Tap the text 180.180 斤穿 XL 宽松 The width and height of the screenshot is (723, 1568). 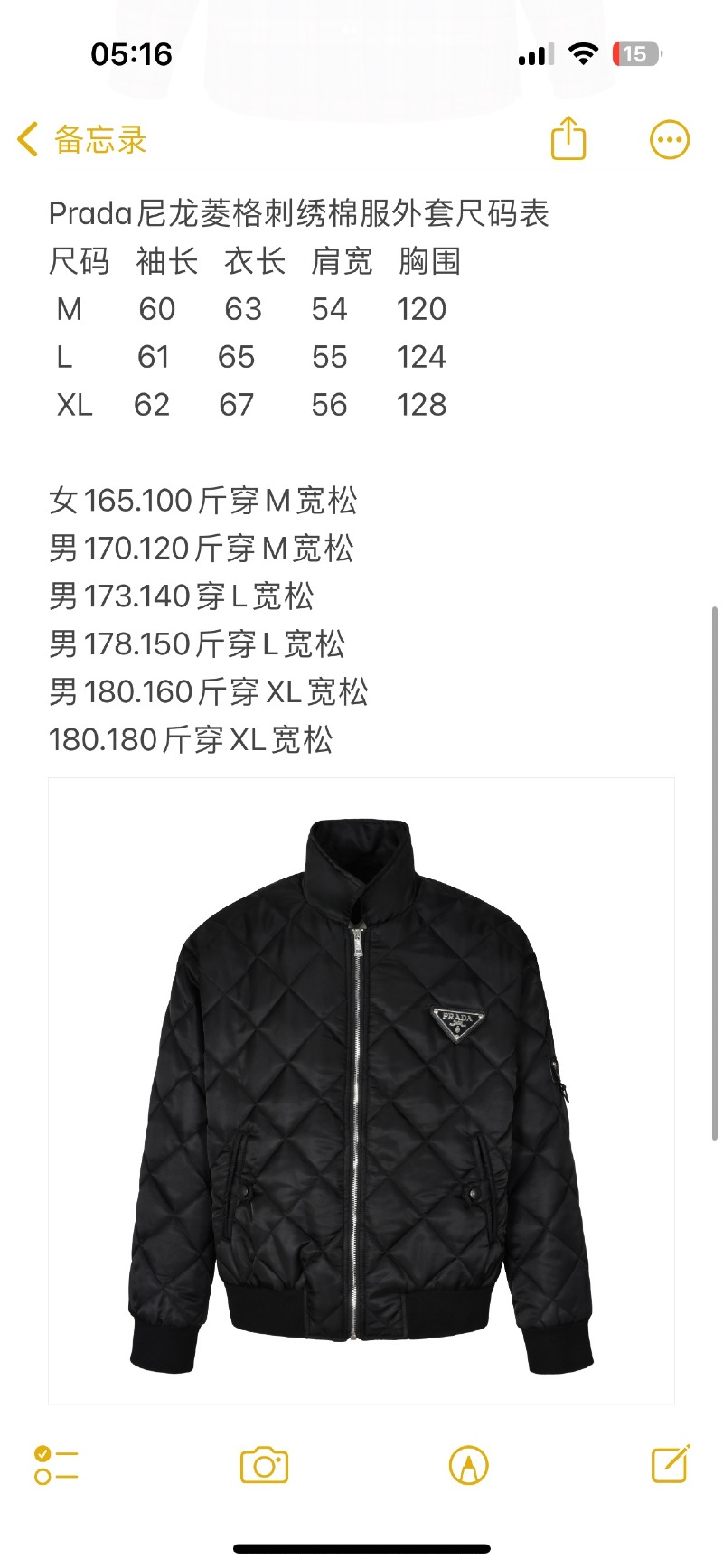192,740
